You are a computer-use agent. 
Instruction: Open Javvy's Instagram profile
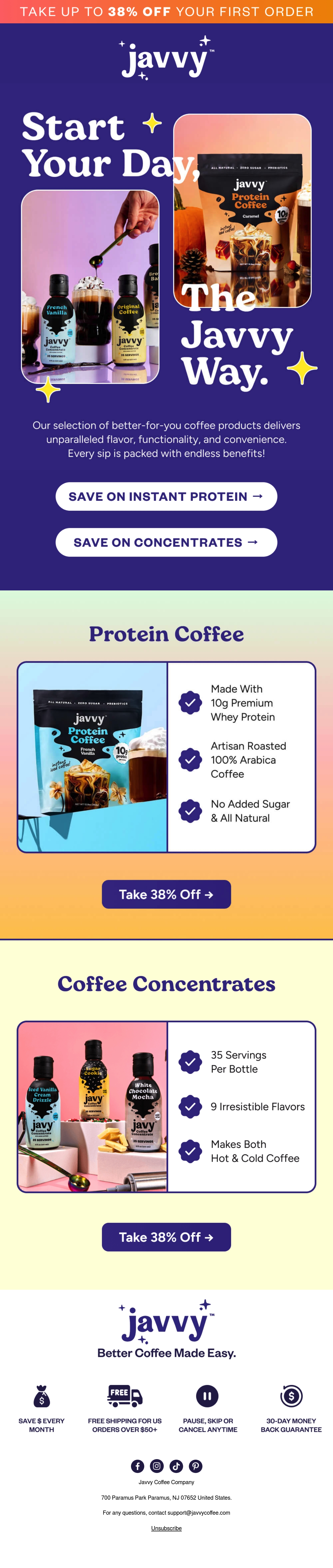coord(157,1466)
